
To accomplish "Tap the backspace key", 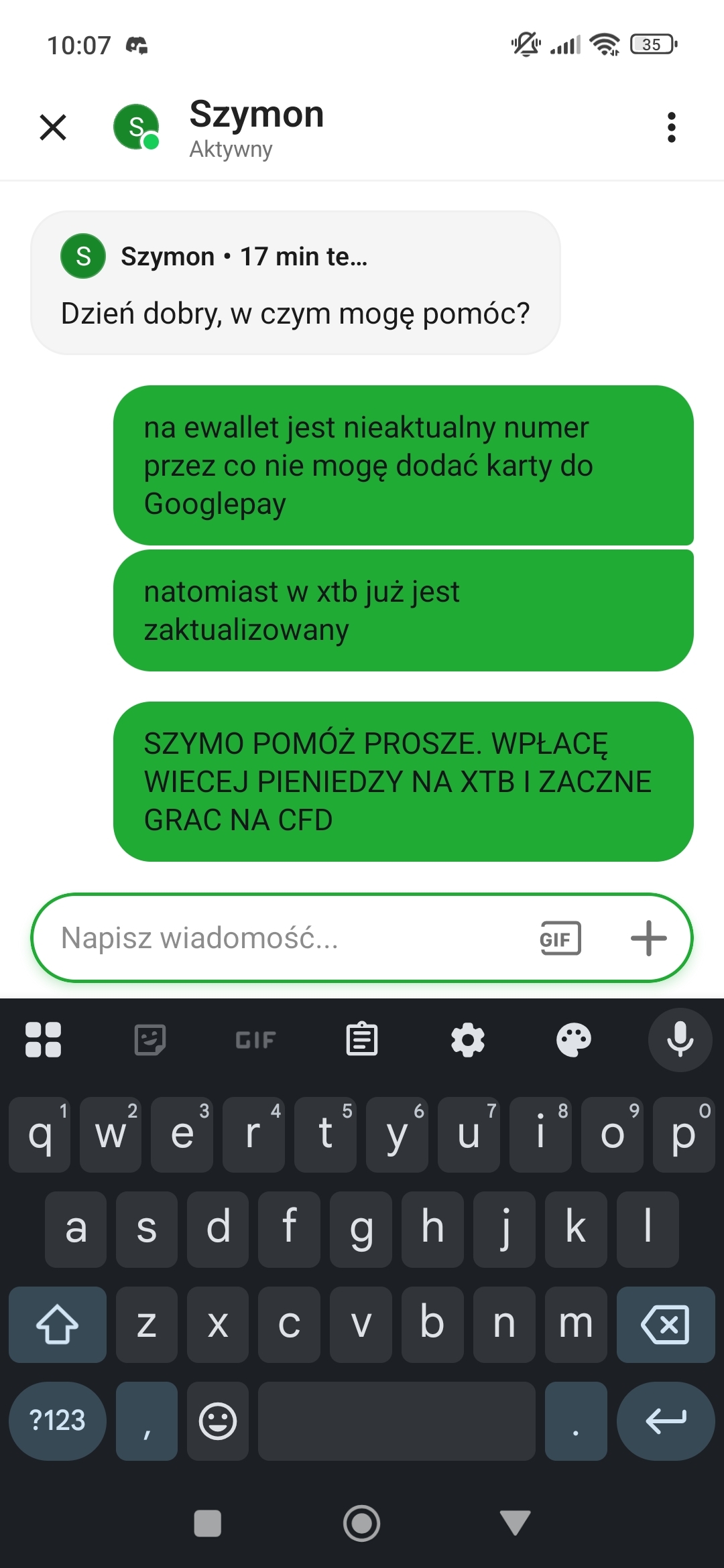I will [x=665, y=1325].
